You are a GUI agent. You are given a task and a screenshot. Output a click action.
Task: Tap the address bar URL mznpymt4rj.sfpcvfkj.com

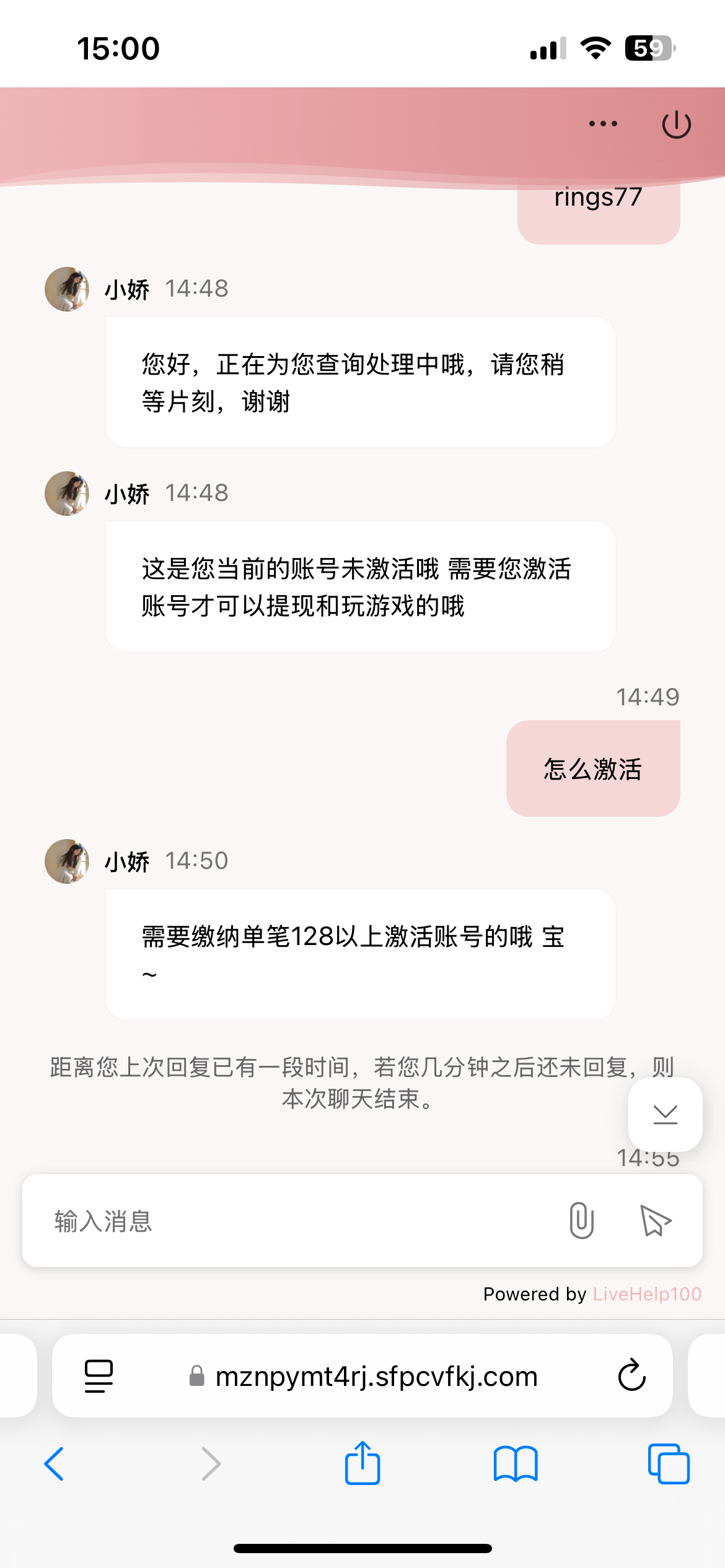pyautogui.click(x=376, y=1376)
